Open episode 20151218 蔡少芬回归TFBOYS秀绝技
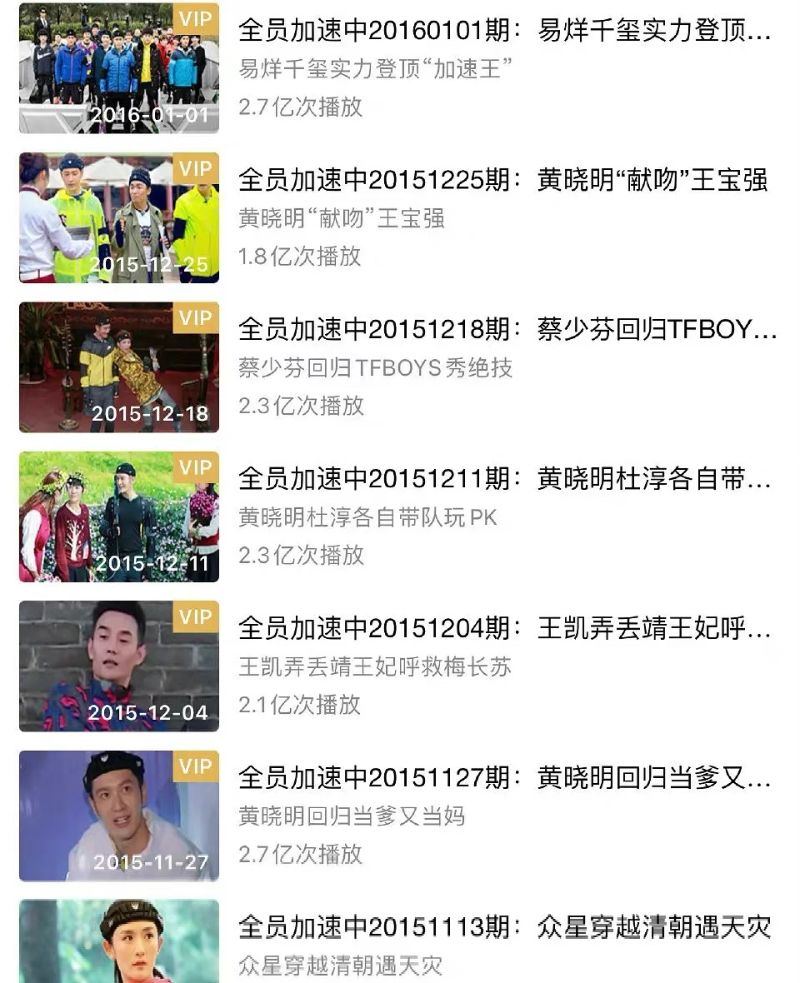Image resolution: width=800 pixels, height=983 pixels. tap(506, 330)
